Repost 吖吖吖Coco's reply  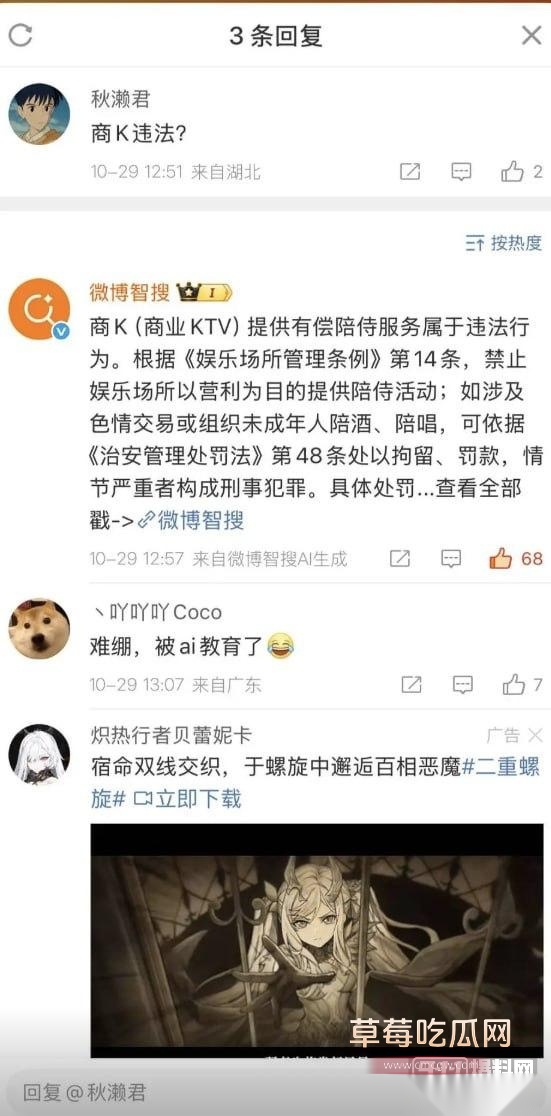tap(411, 685)
